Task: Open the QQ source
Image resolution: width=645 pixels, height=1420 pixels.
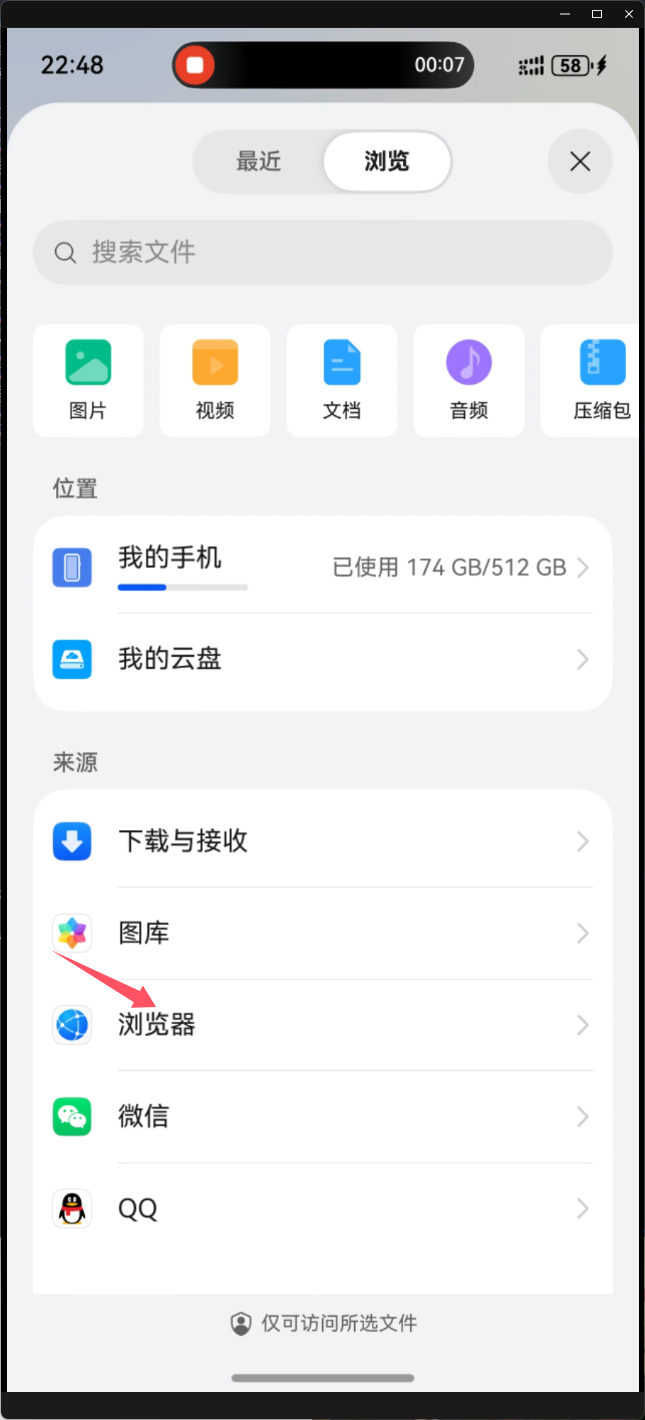Action: pos(322,1208)
